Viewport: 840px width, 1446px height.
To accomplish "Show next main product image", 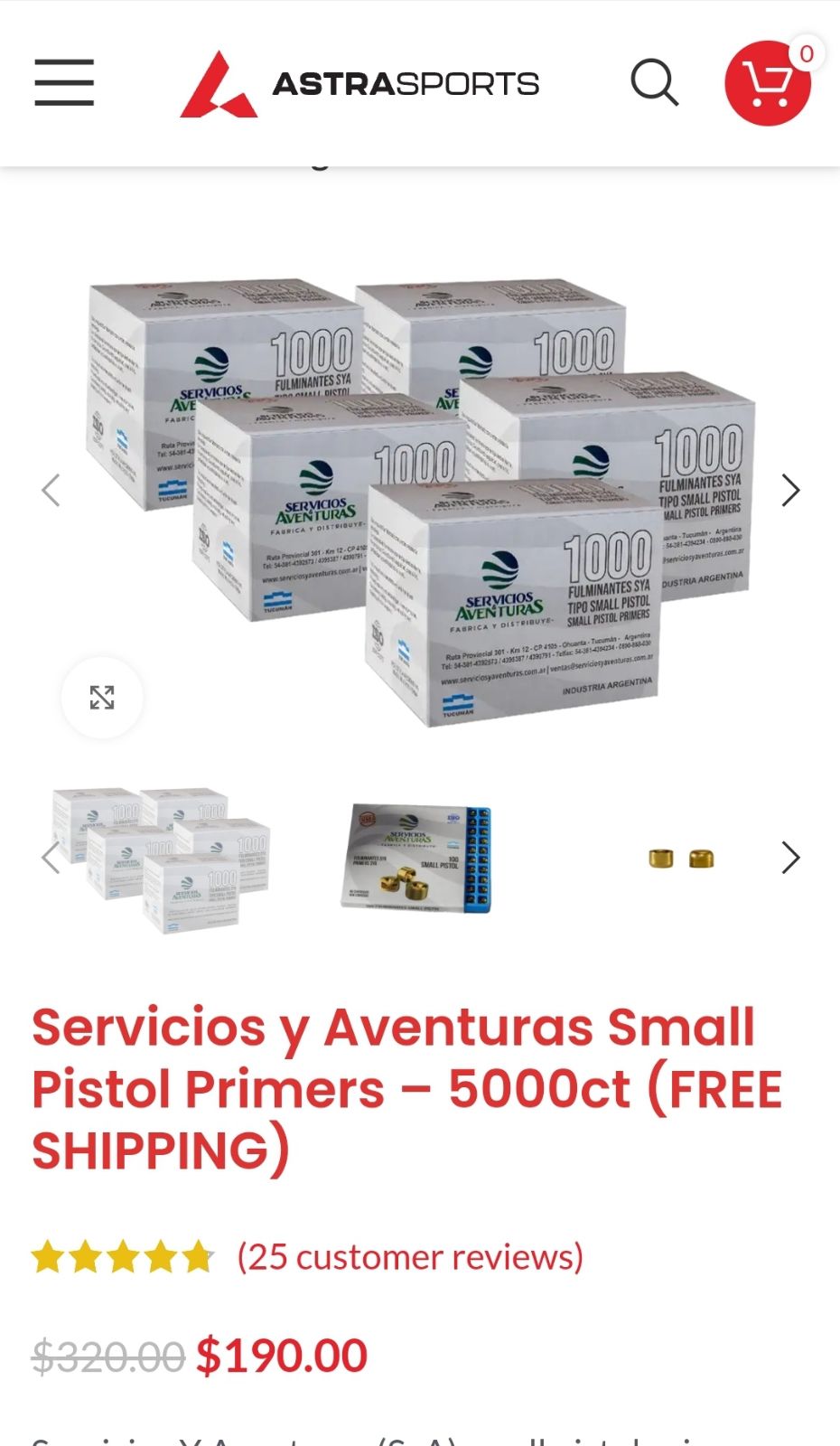I will point(790,491).
